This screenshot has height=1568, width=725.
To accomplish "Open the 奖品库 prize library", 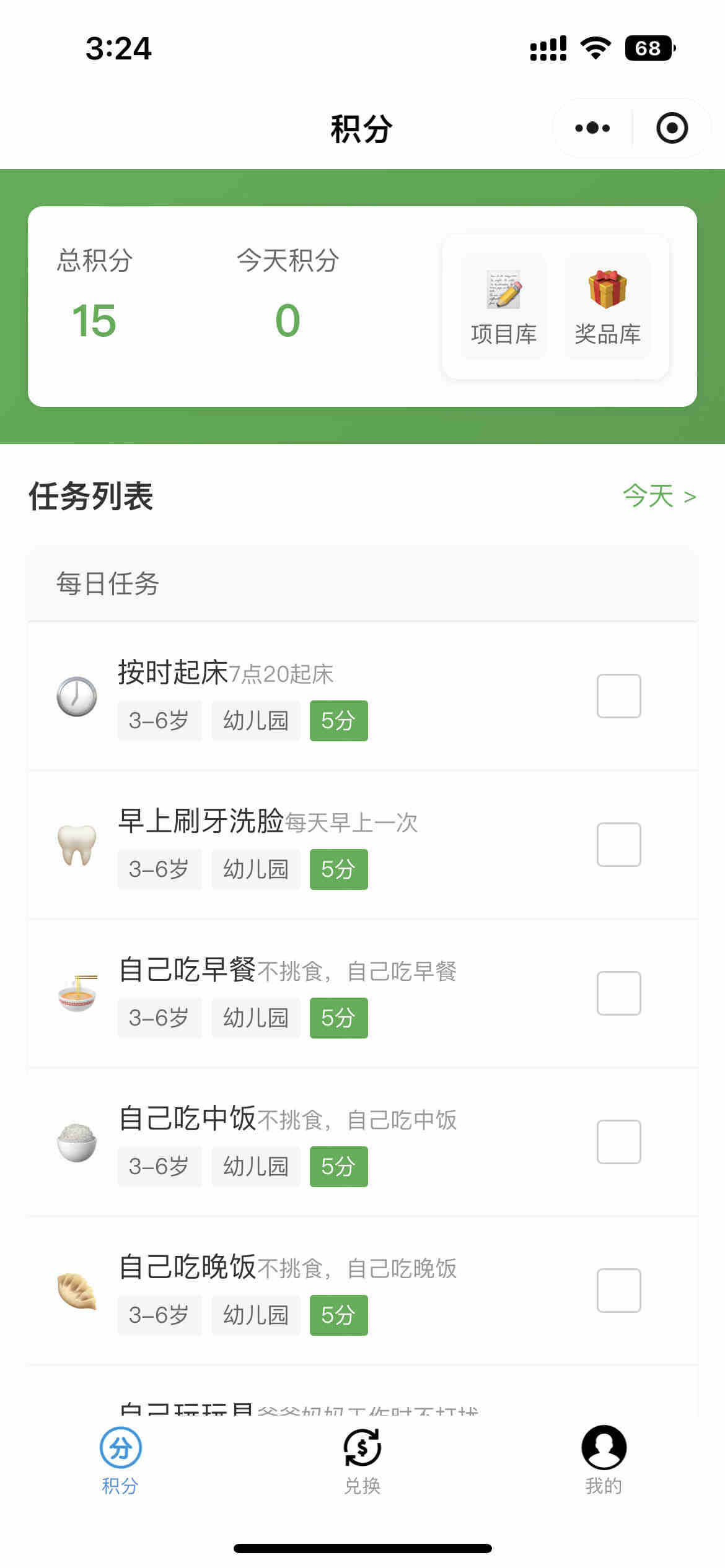I will click(x=607, y=306).
